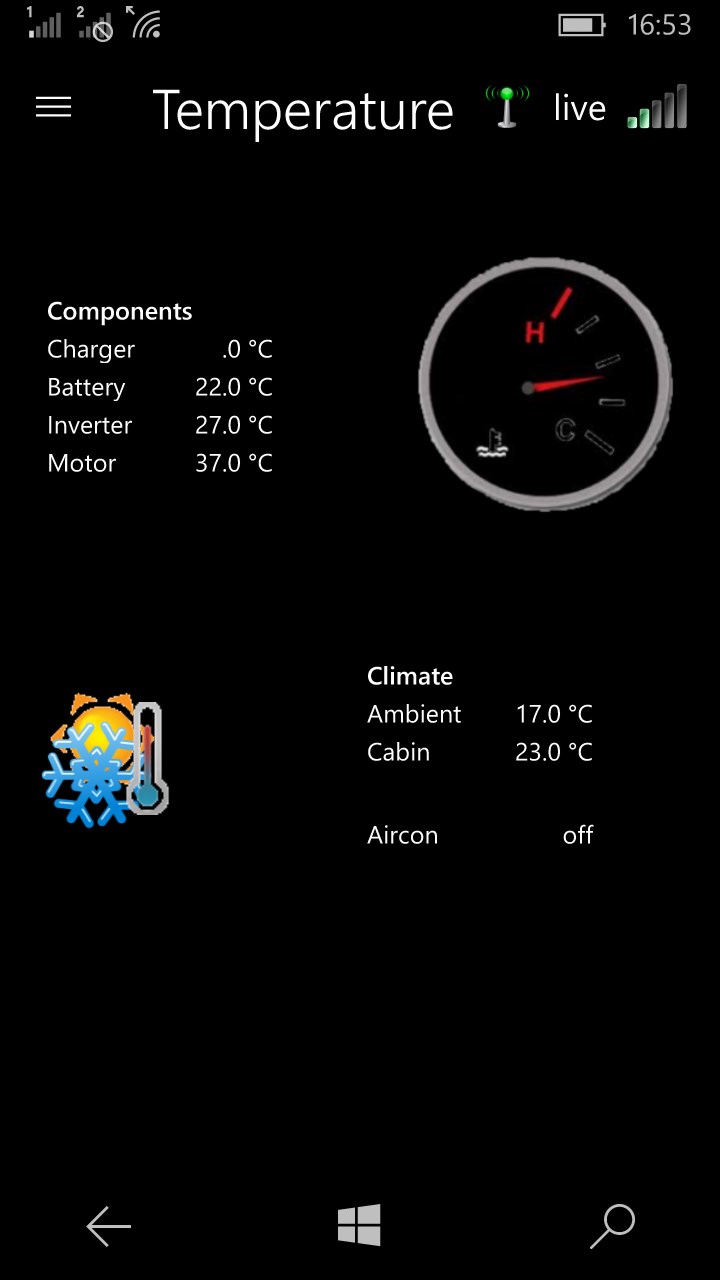Go back with the system back arrow
The width and height of the screenshot is (720, 1280).
pos(108,1226)
